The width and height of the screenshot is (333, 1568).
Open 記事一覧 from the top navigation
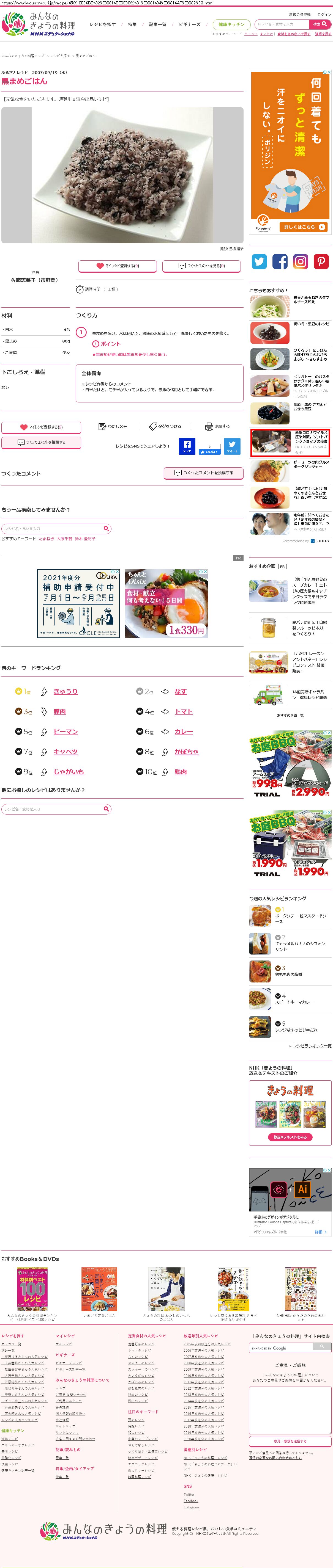click(157, 25)
